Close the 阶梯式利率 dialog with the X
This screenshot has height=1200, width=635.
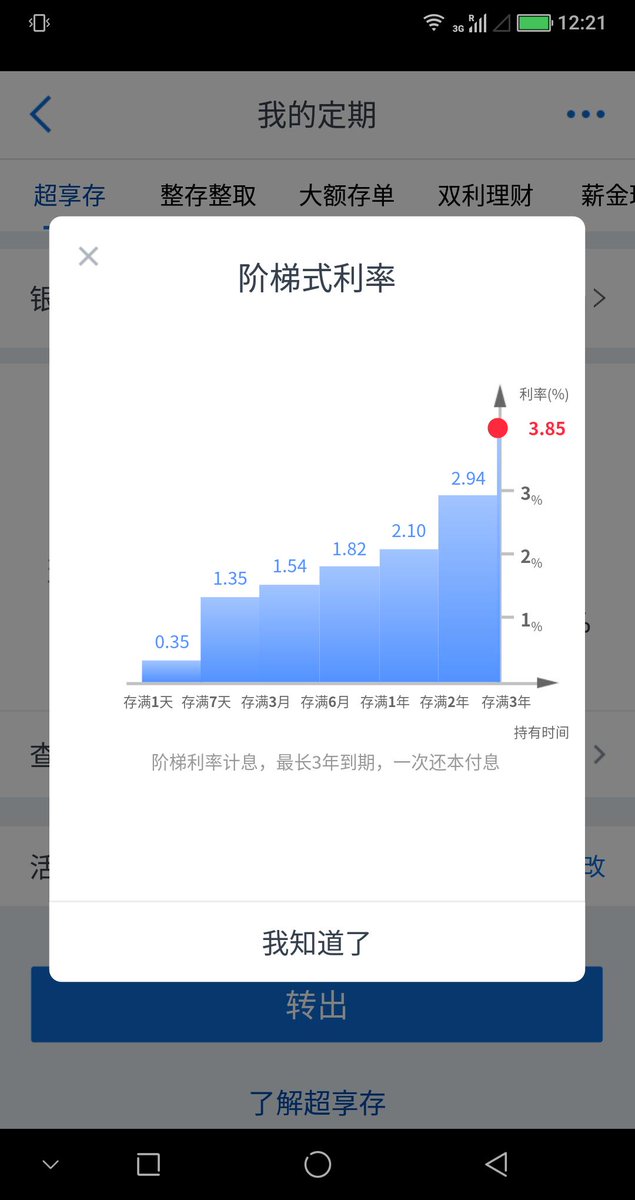pos(88,256)
